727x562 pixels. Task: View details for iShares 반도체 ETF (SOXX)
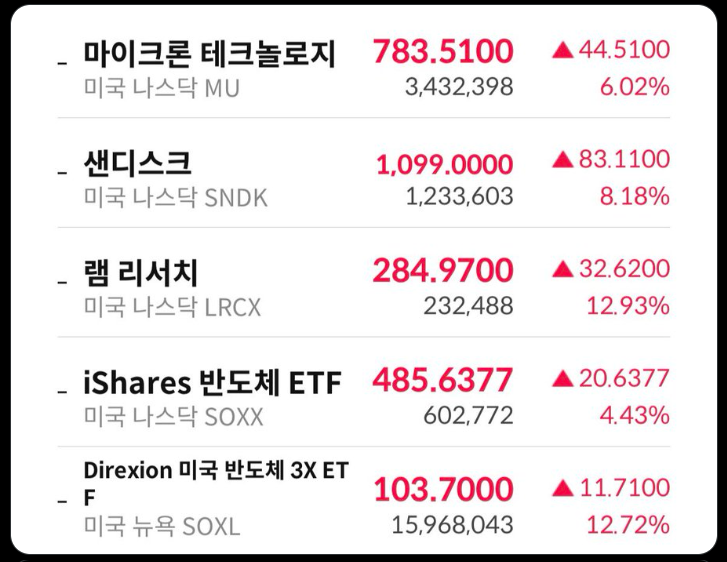point(364,397)
